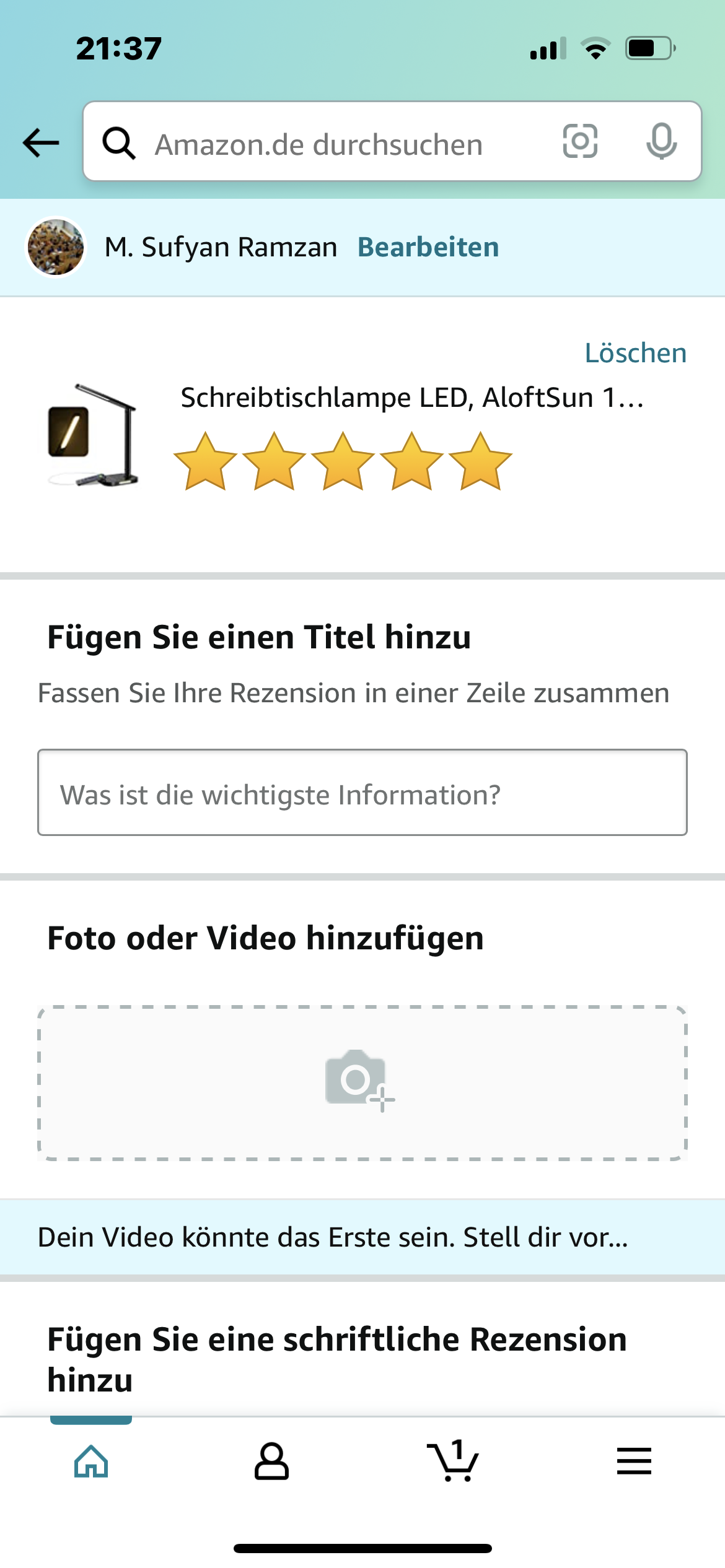The width and height of the screenshot is (725, 1568).
Task: Tap Bearbeiten next to profile name
Action: coord(428,247)
